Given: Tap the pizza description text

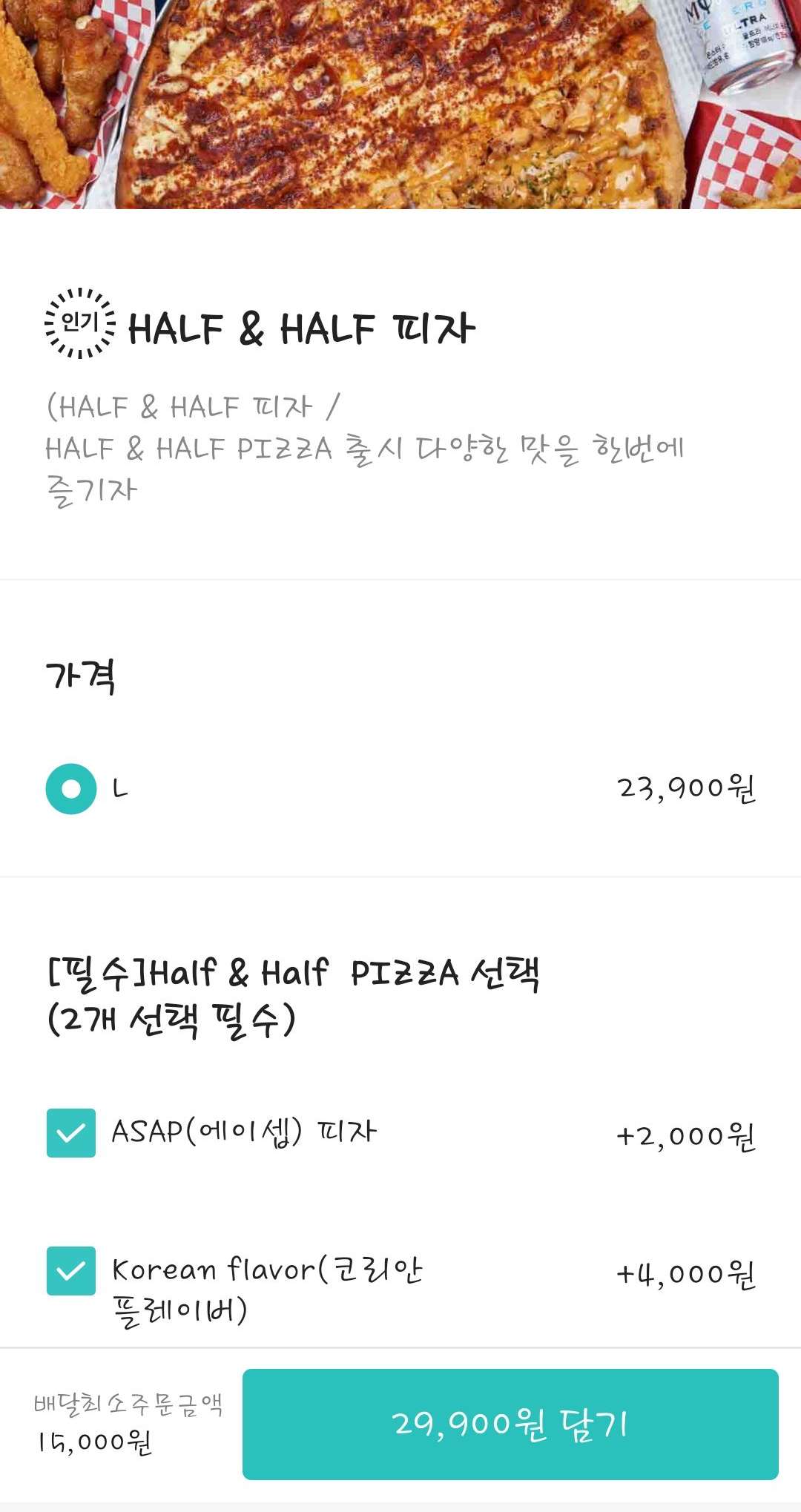Looking at the screenshot, I should point(363,445).
